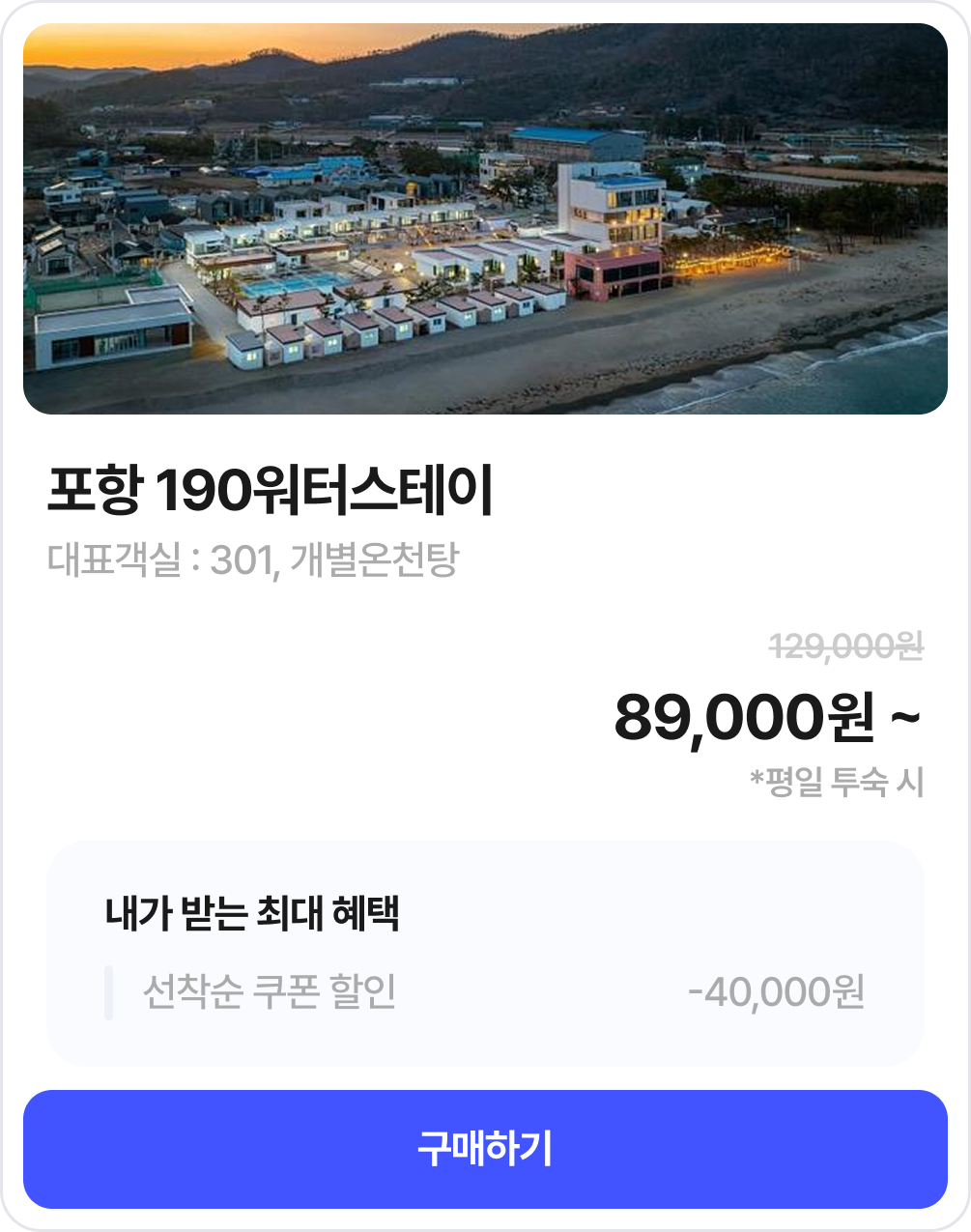This screenshot has height=1232, width=971.
Task: Open the 포항 190워터스테이 photo
Action: point(485,219)
